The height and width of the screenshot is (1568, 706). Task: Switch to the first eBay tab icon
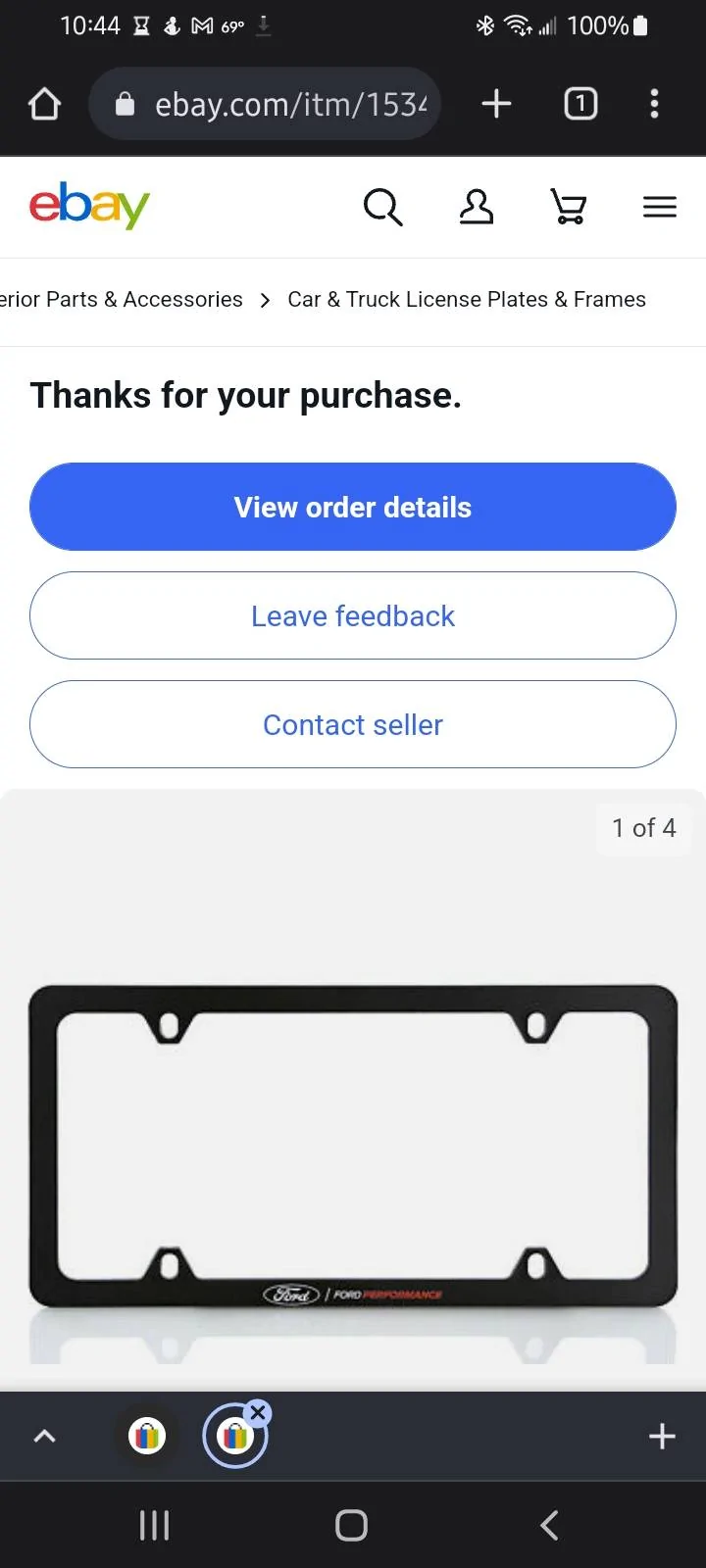tap(147, 1437)
